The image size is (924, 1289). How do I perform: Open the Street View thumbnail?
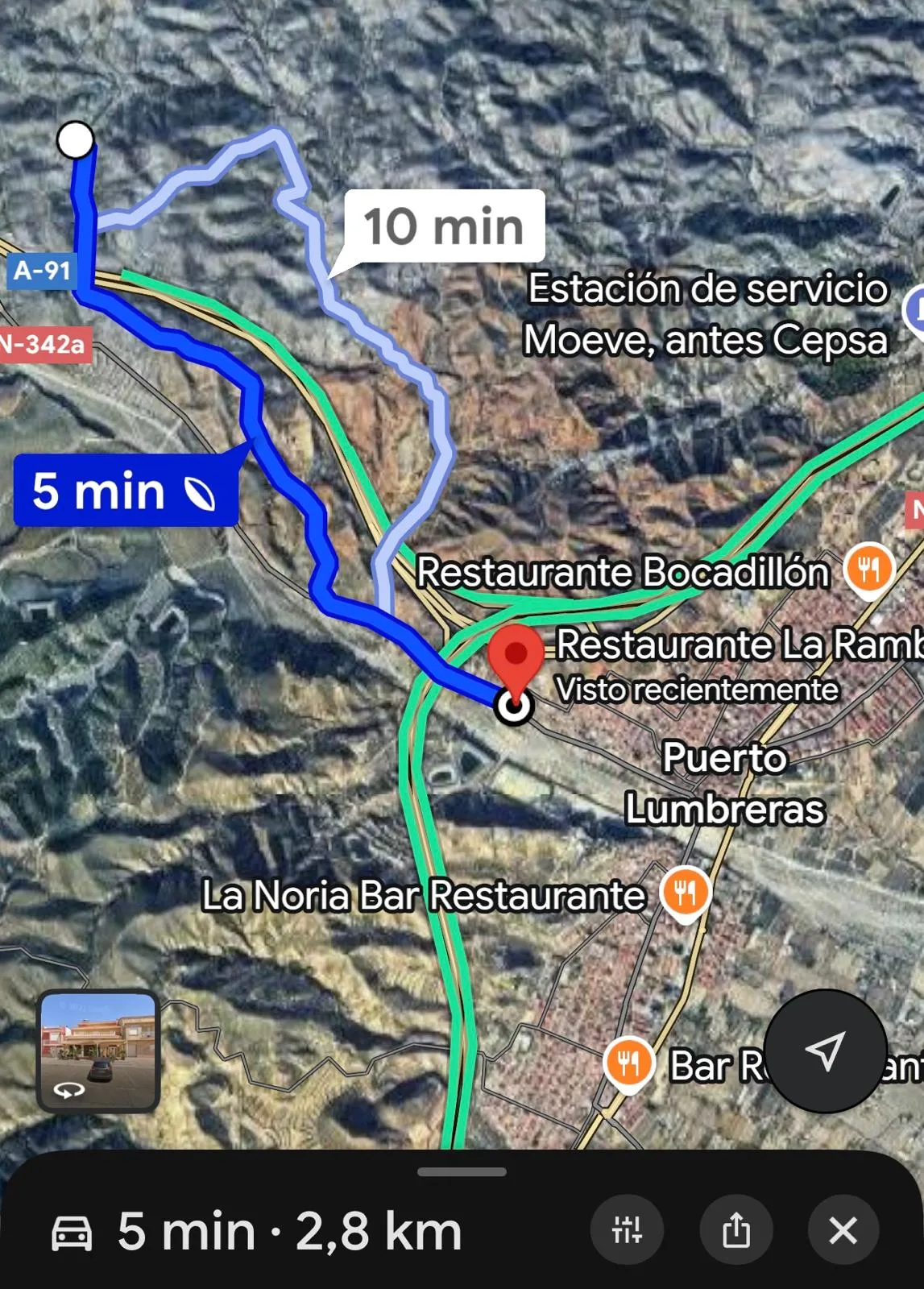coord(98,1051)
